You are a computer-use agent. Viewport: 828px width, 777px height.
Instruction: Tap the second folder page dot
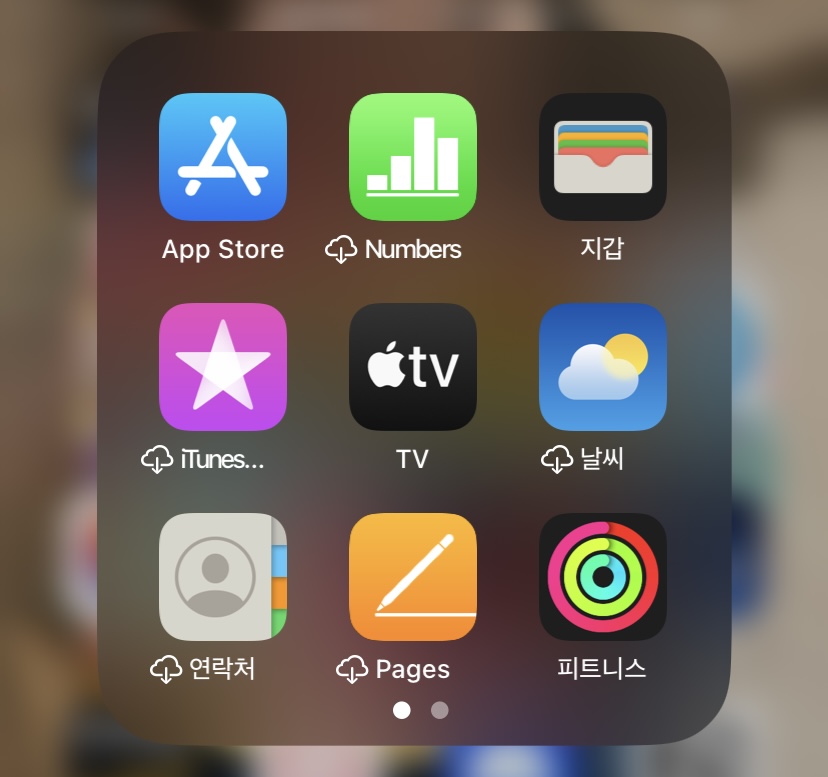(439, 710)
